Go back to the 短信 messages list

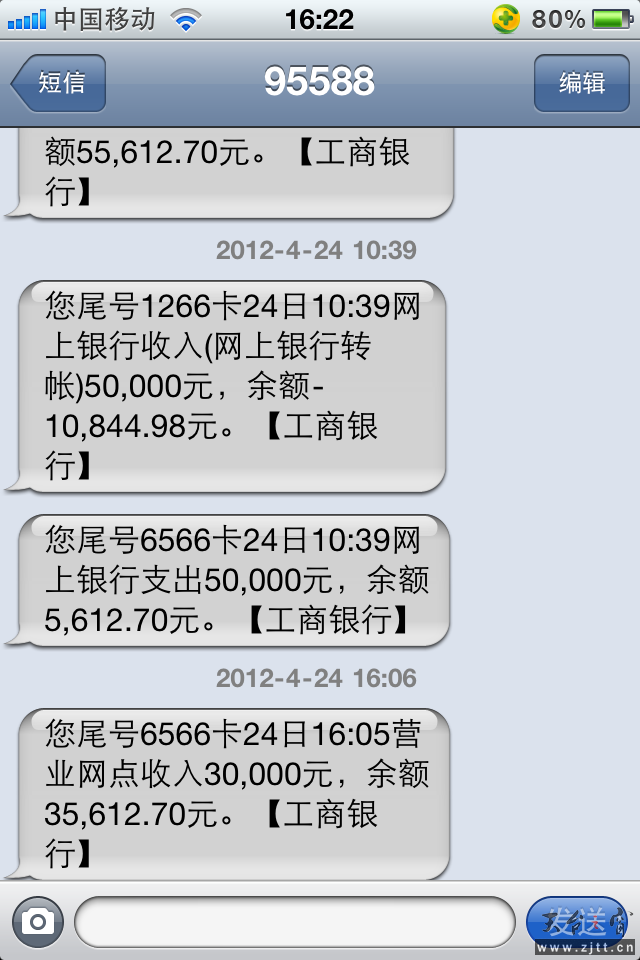point(58,82)
